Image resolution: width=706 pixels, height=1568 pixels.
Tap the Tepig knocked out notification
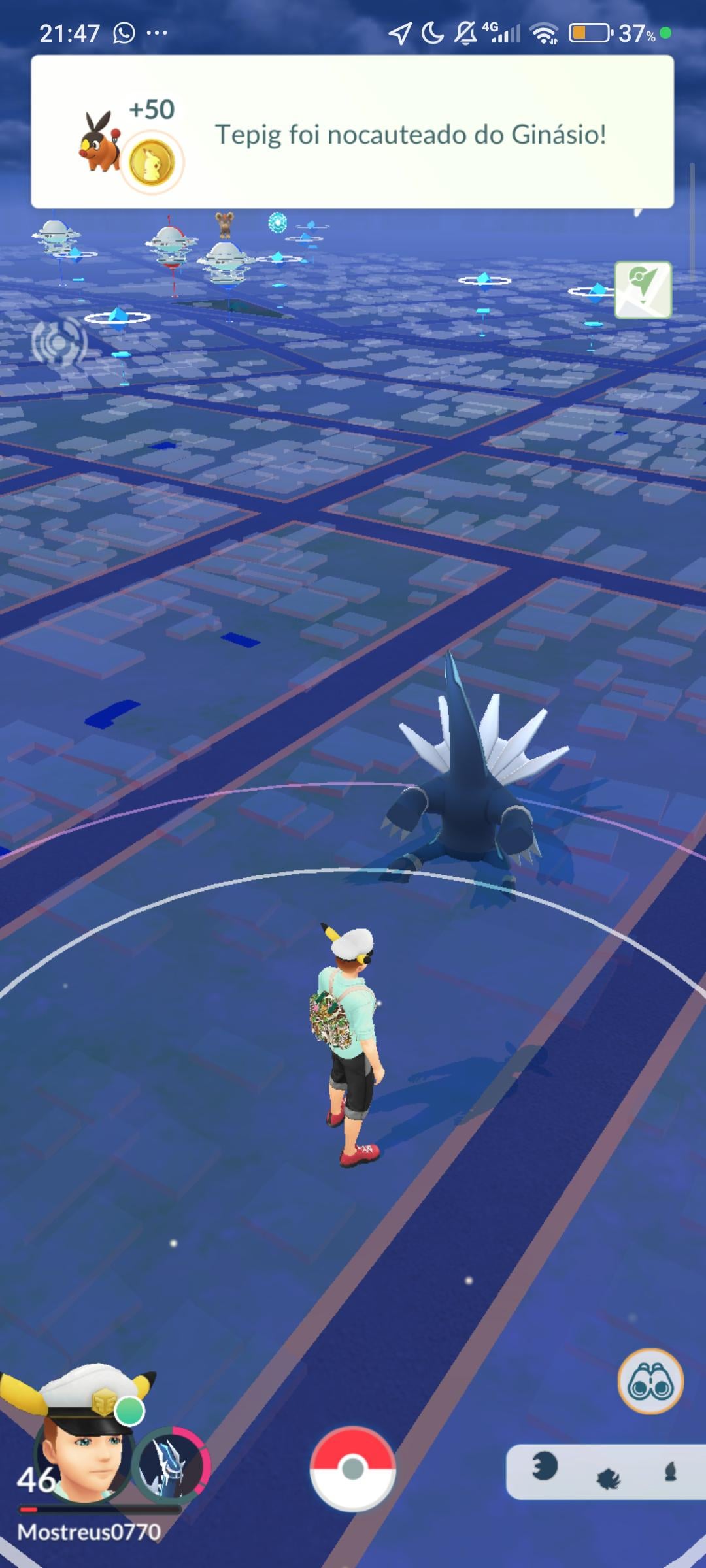pos(352,133)
